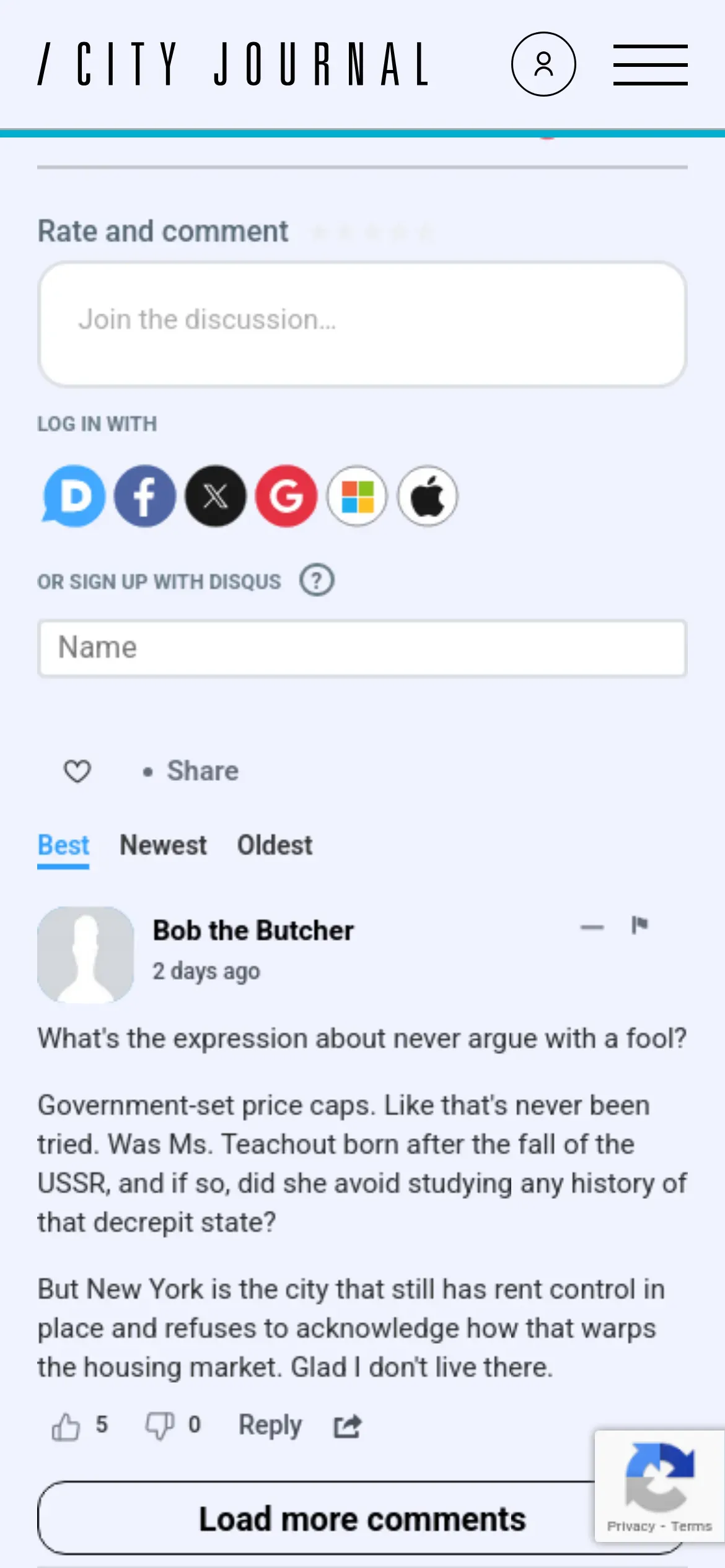This screenshot has width=725, height=1568.
Task: Open the Disqus sign-up help icon
Action: 317,581
